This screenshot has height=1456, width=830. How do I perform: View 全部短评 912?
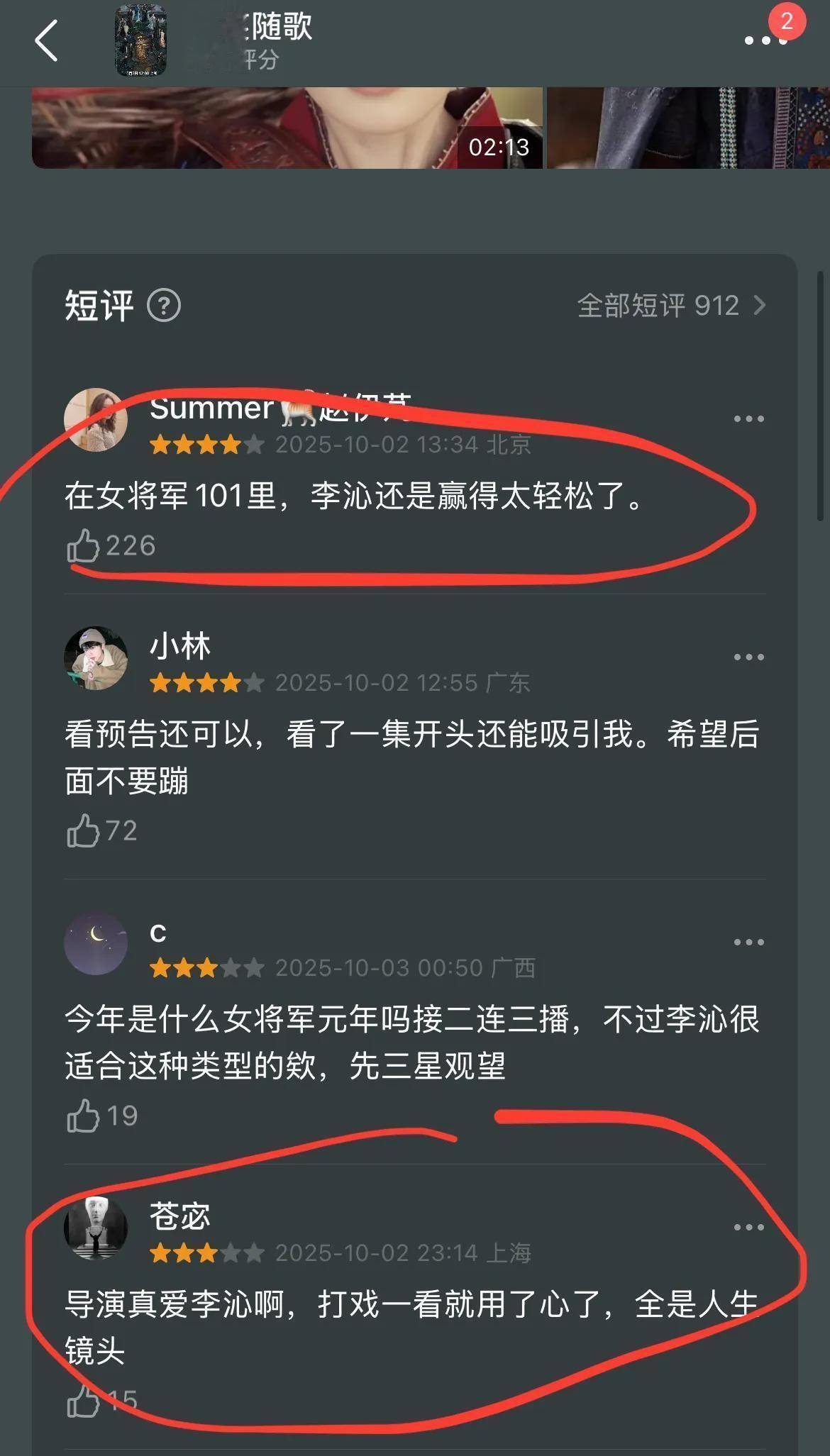point(670,306)
